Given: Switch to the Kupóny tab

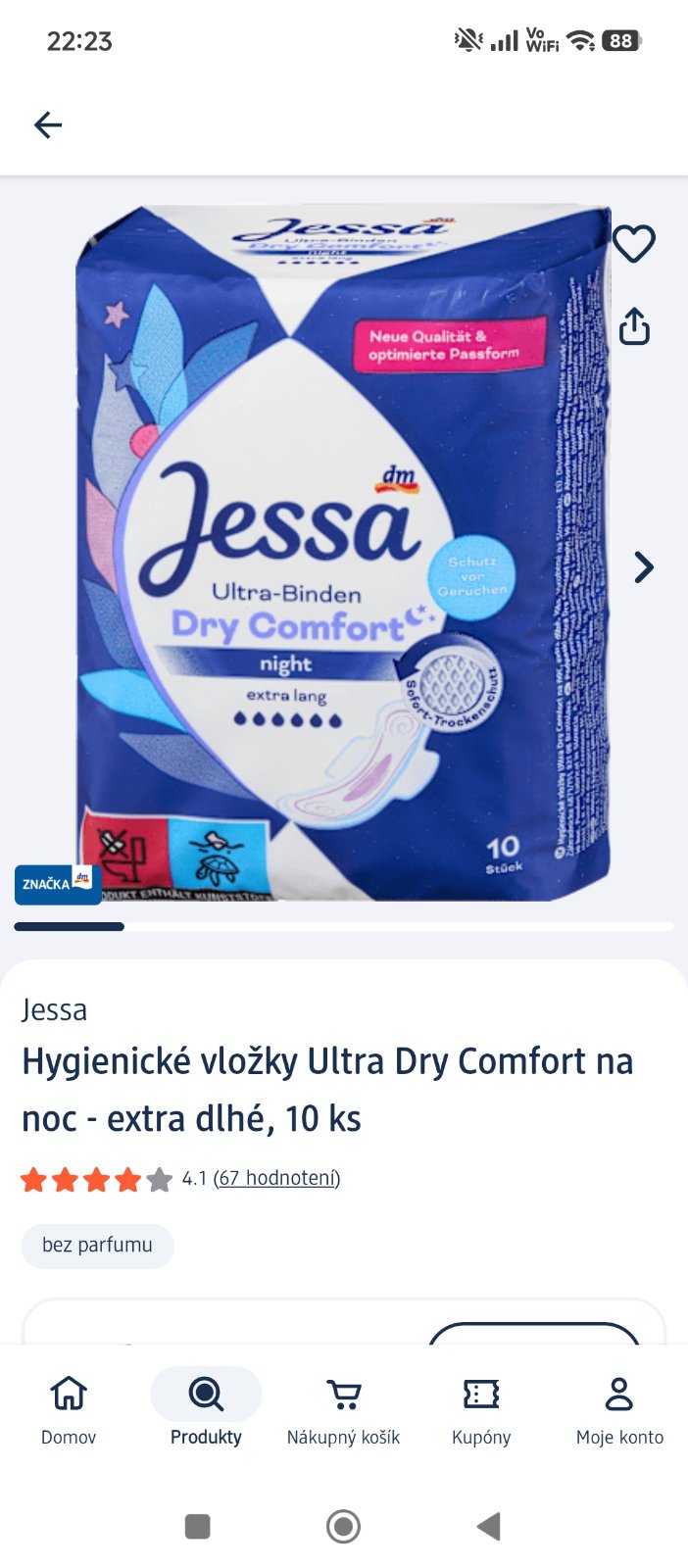Looking at the screenshot, I should pyautogui.click(x=481, y=1409).
